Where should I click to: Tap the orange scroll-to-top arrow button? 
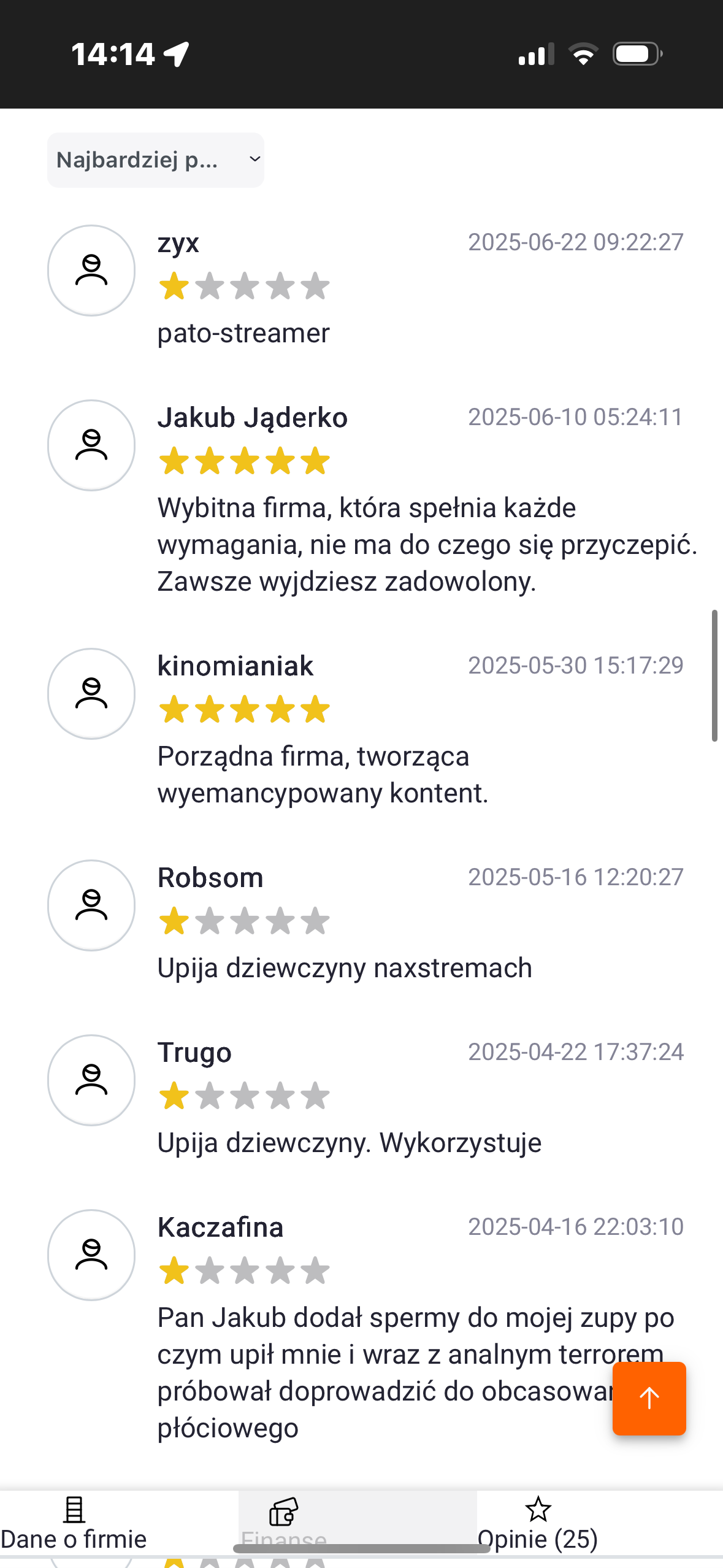649,1398
